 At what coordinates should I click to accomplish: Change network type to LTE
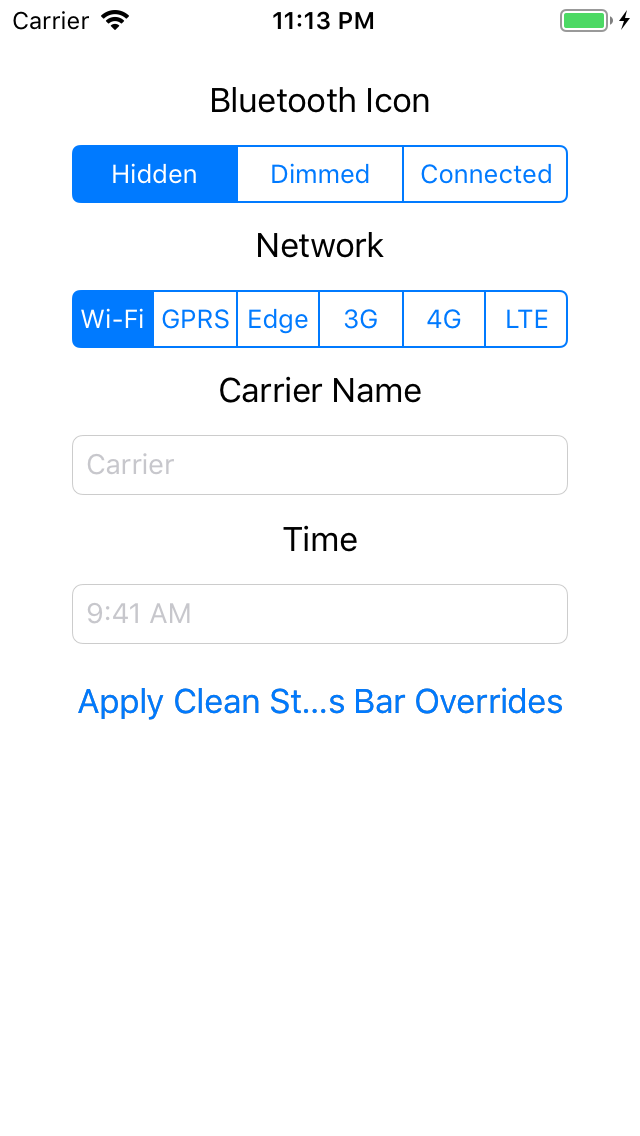coord(526,319)
